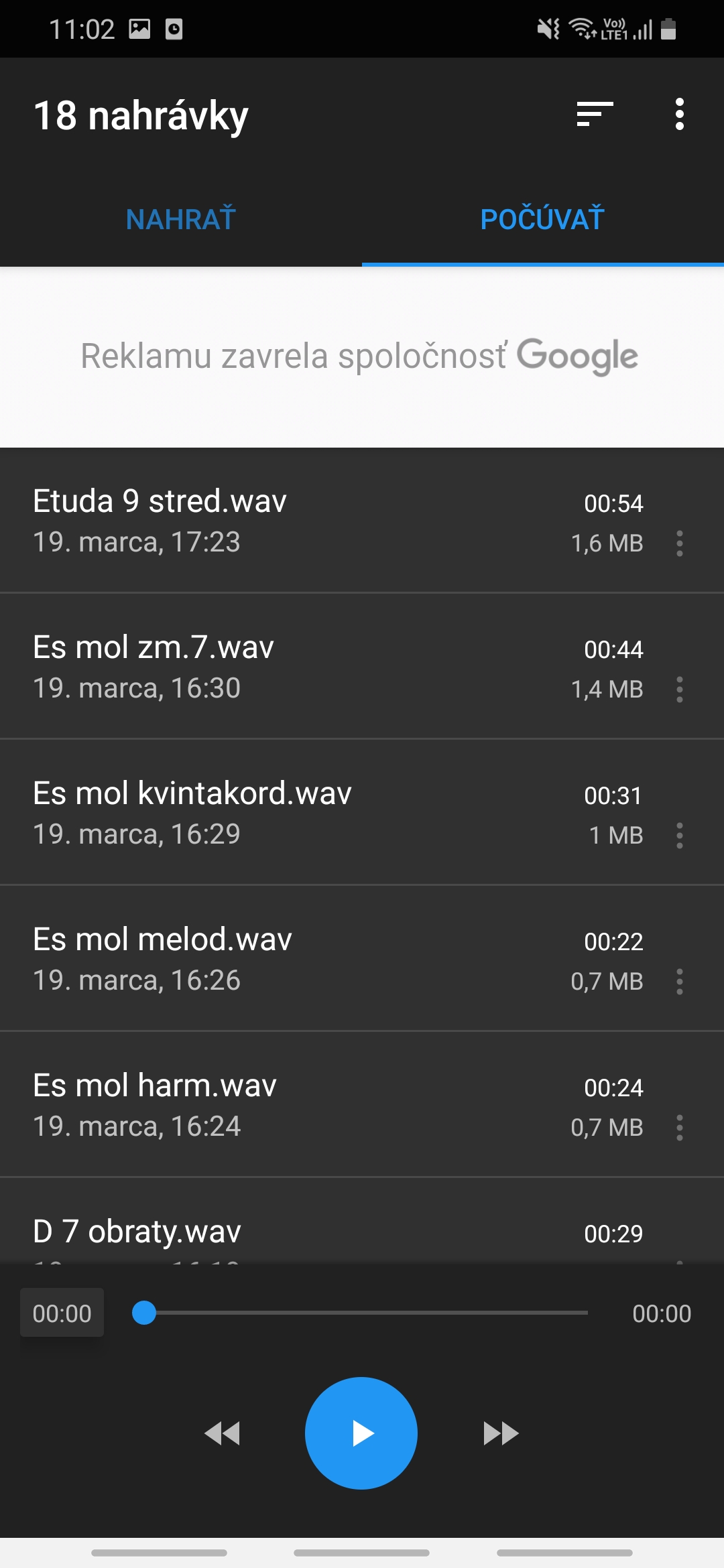Open more options for Es mol kvintakord.wav

(x=680, y=836)
